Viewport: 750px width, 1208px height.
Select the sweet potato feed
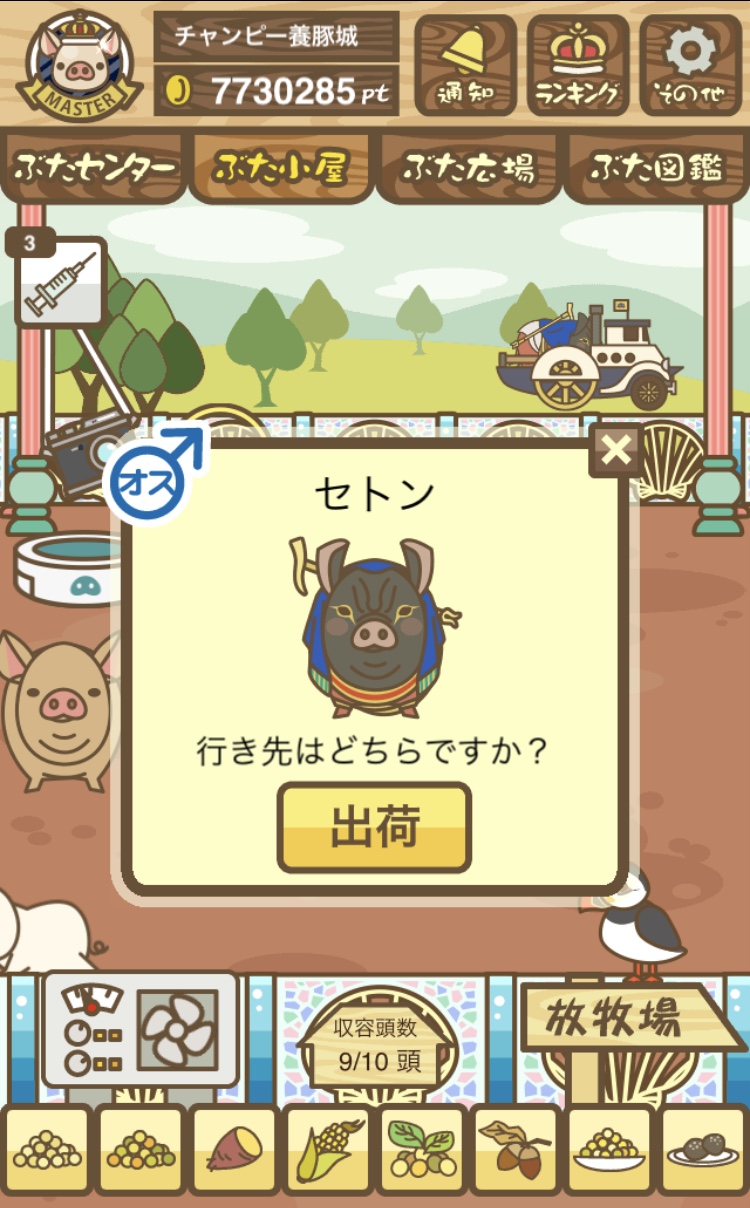(234, 1149)
